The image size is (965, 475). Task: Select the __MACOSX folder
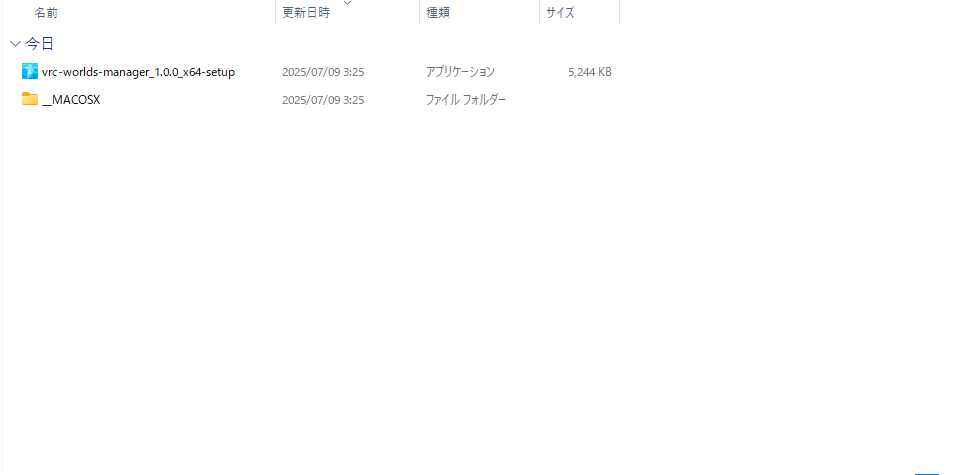(x=71, y=100)
